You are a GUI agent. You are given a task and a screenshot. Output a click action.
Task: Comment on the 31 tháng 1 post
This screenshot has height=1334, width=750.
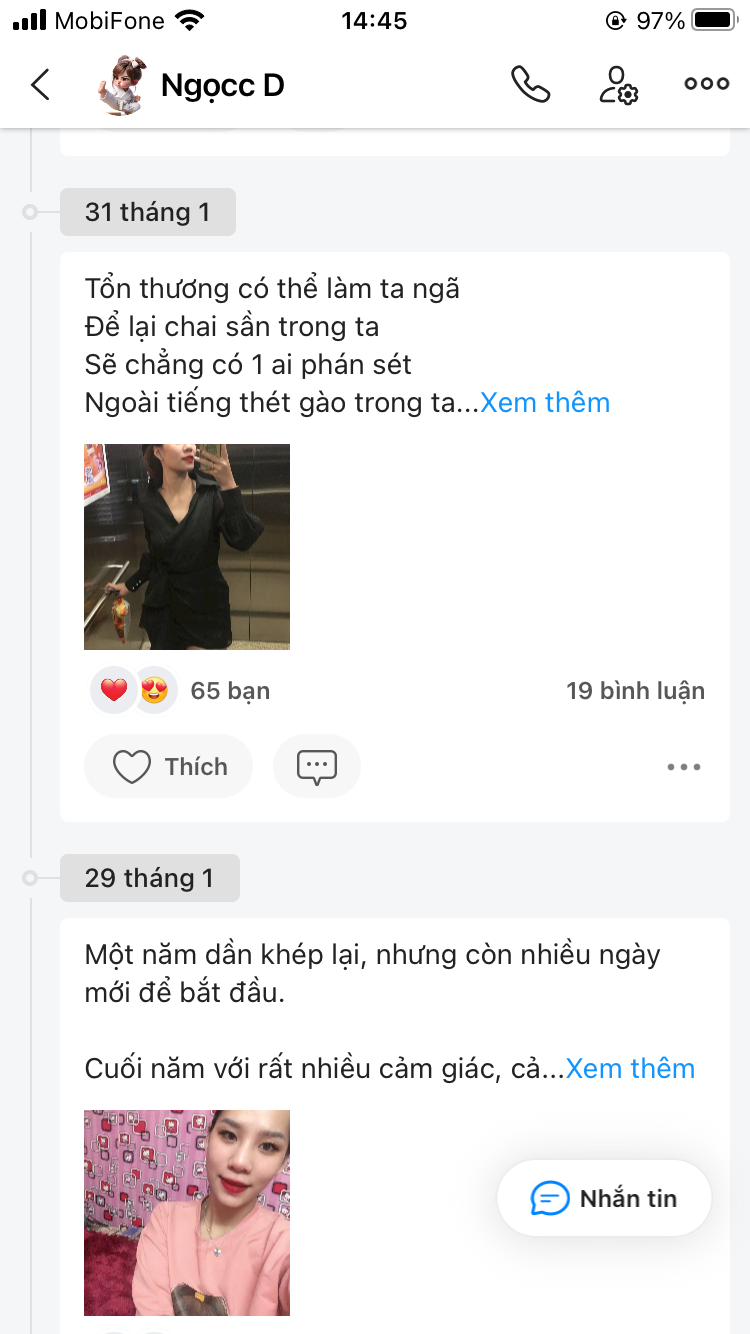point(316,767)
